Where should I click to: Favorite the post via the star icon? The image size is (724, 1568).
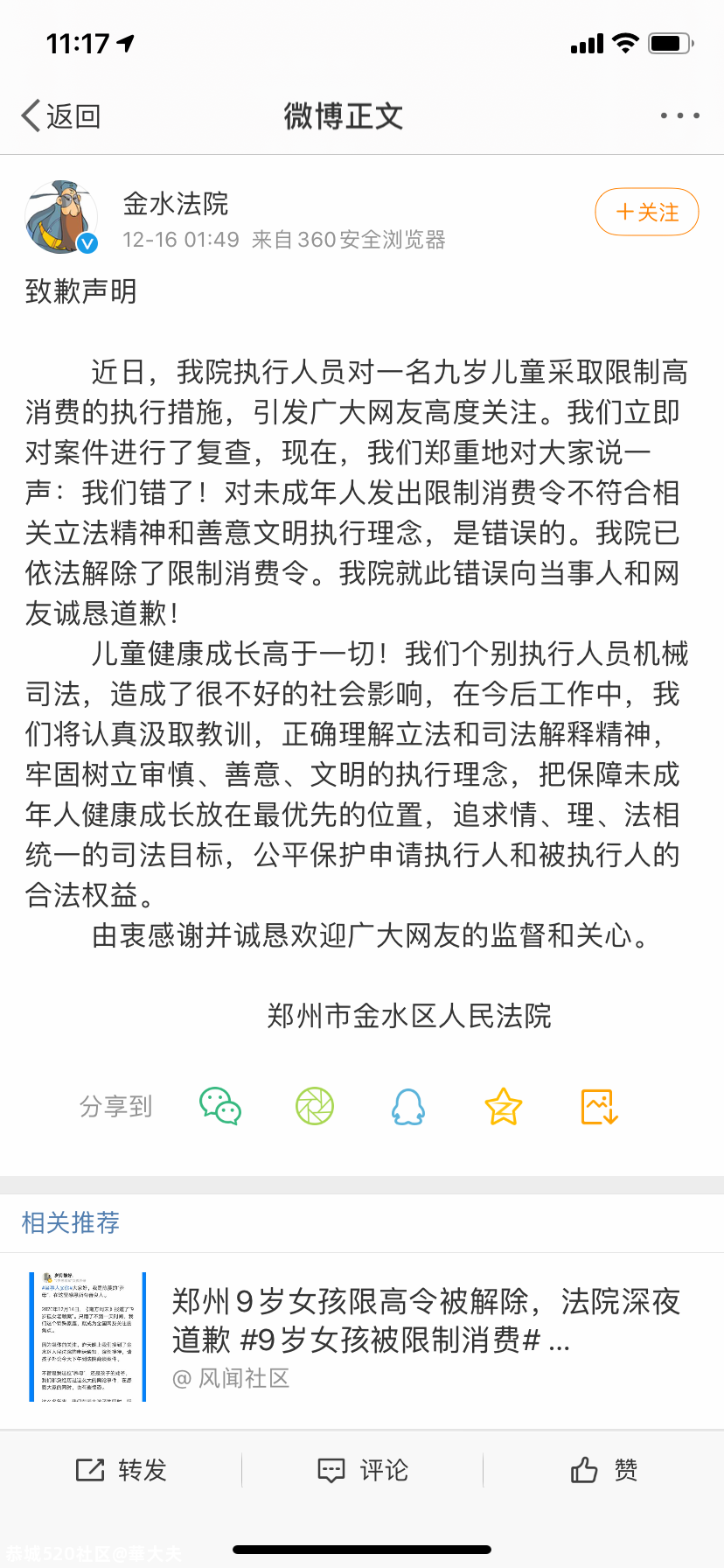[x=503, y=1105]
